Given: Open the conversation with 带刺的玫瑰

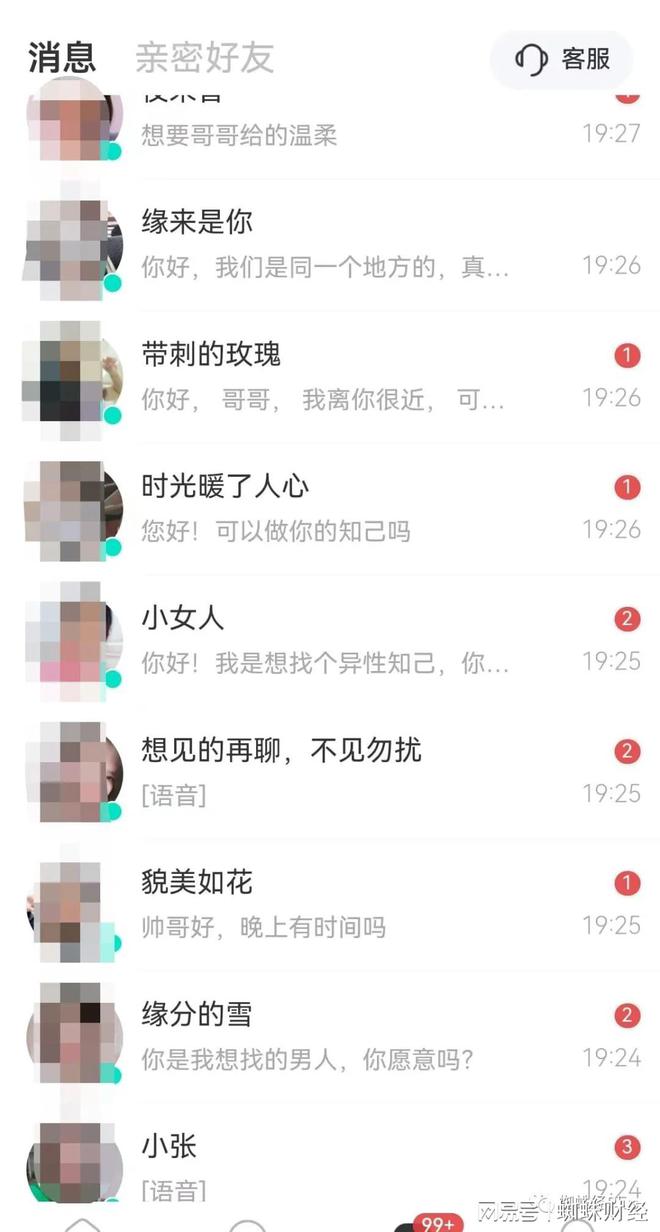Looking at the screenshot, I should pyautogui.click(x=330, y=376).
